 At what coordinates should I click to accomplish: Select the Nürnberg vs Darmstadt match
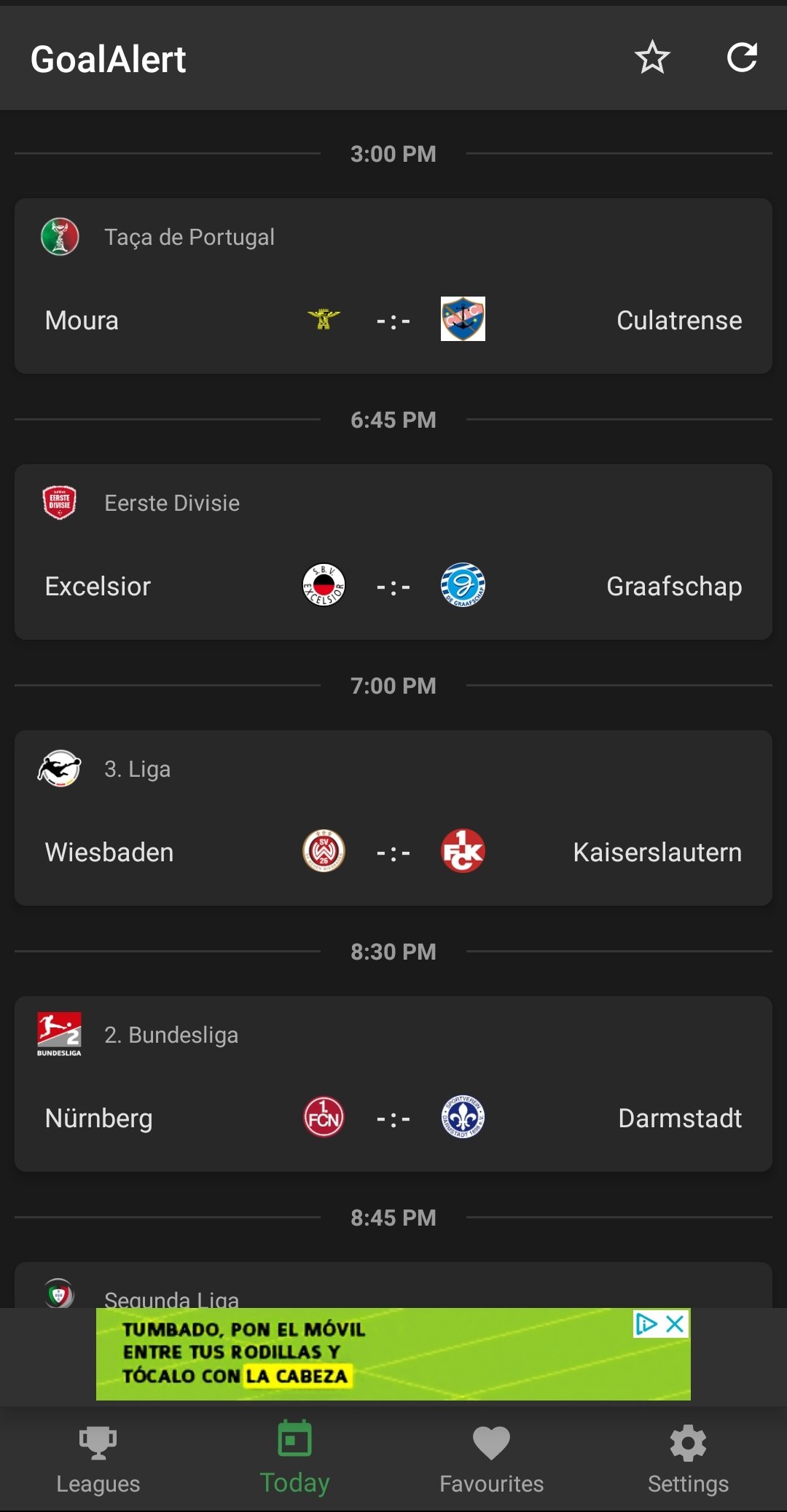pyautogui.click(x=393, y=1084)
